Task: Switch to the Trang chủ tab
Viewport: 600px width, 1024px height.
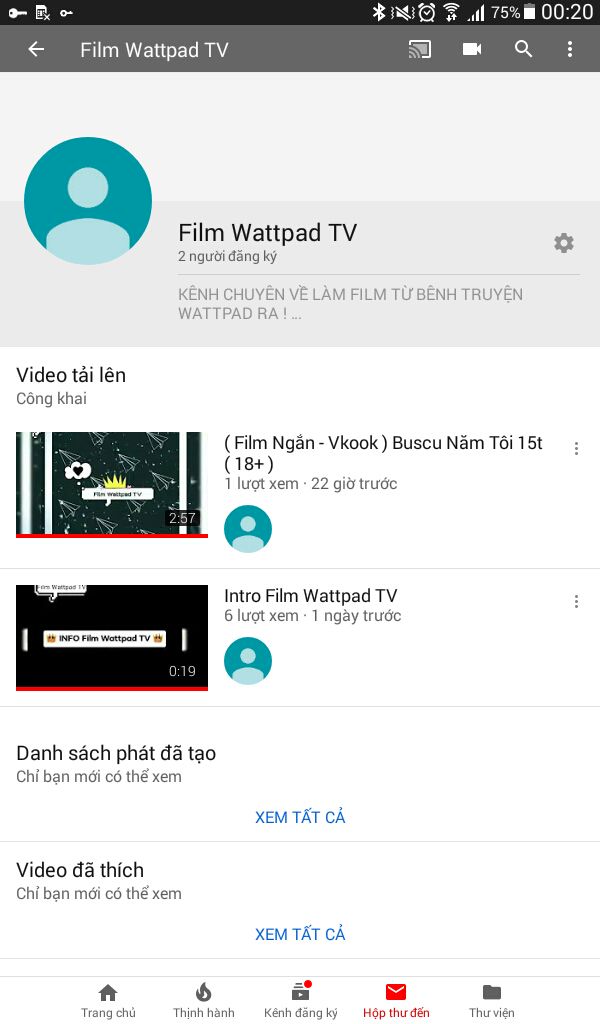Action: click(x=108, y=1000)
